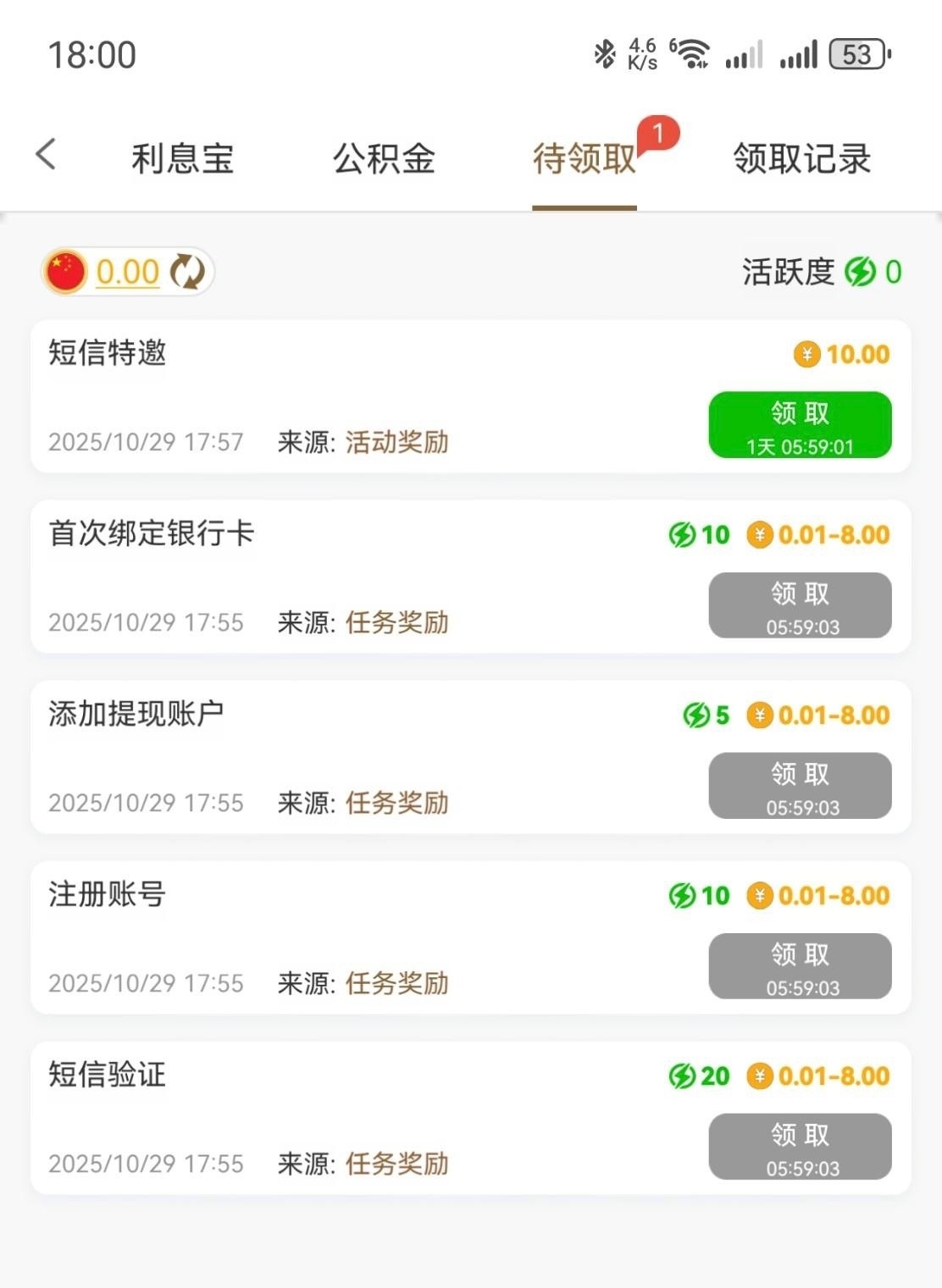Go back using the top-left arrow
The image size is (942, 1288).
(47, 155)
